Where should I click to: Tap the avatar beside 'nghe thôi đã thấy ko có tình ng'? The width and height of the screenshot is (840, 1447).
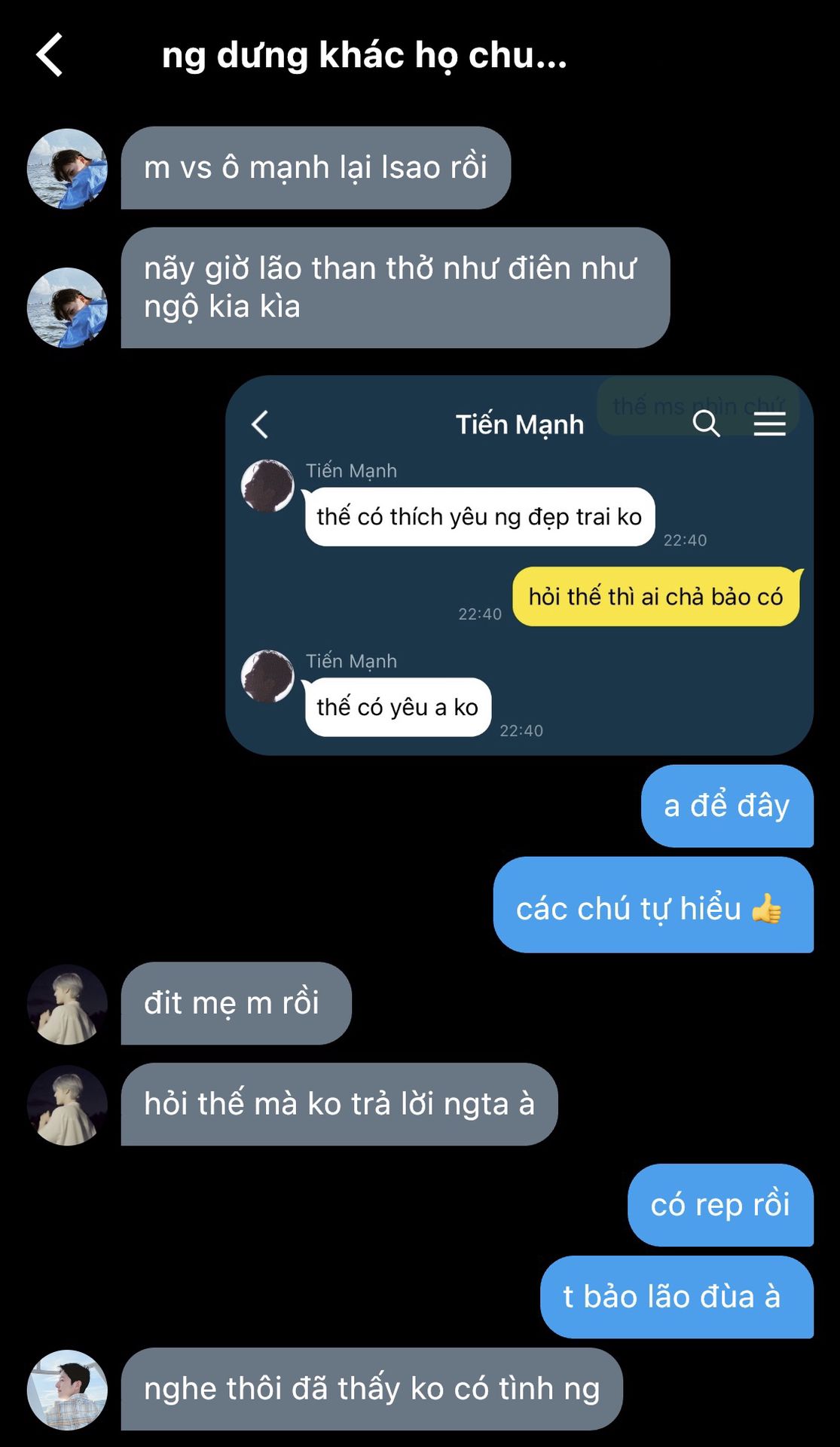[x=67, y=1390]
